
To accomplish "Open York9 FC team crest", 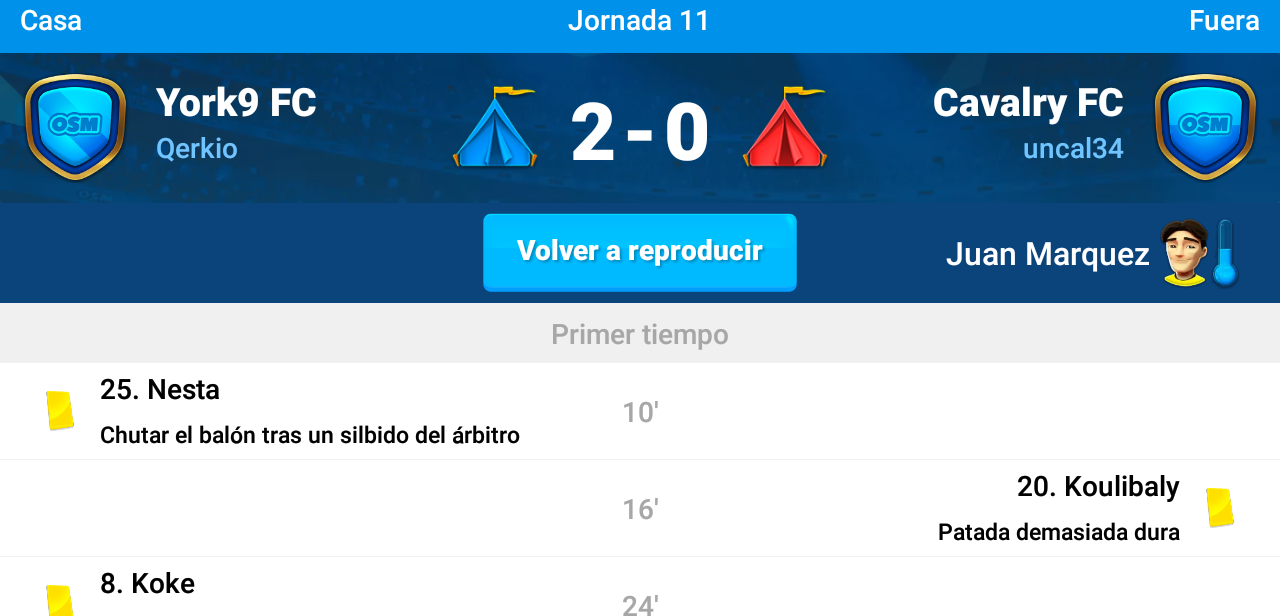I will 75,126.
